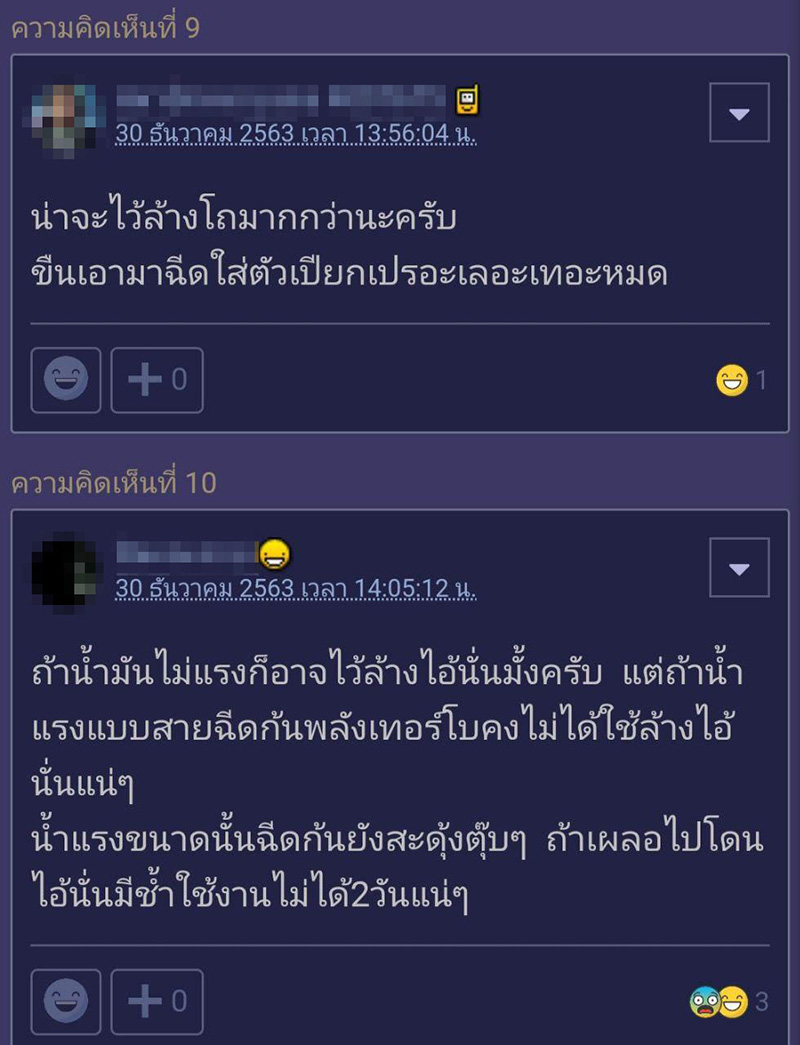Open the emoji reaction picker on comment 9
Screen dimensions: 800x1045
[65, 380]
